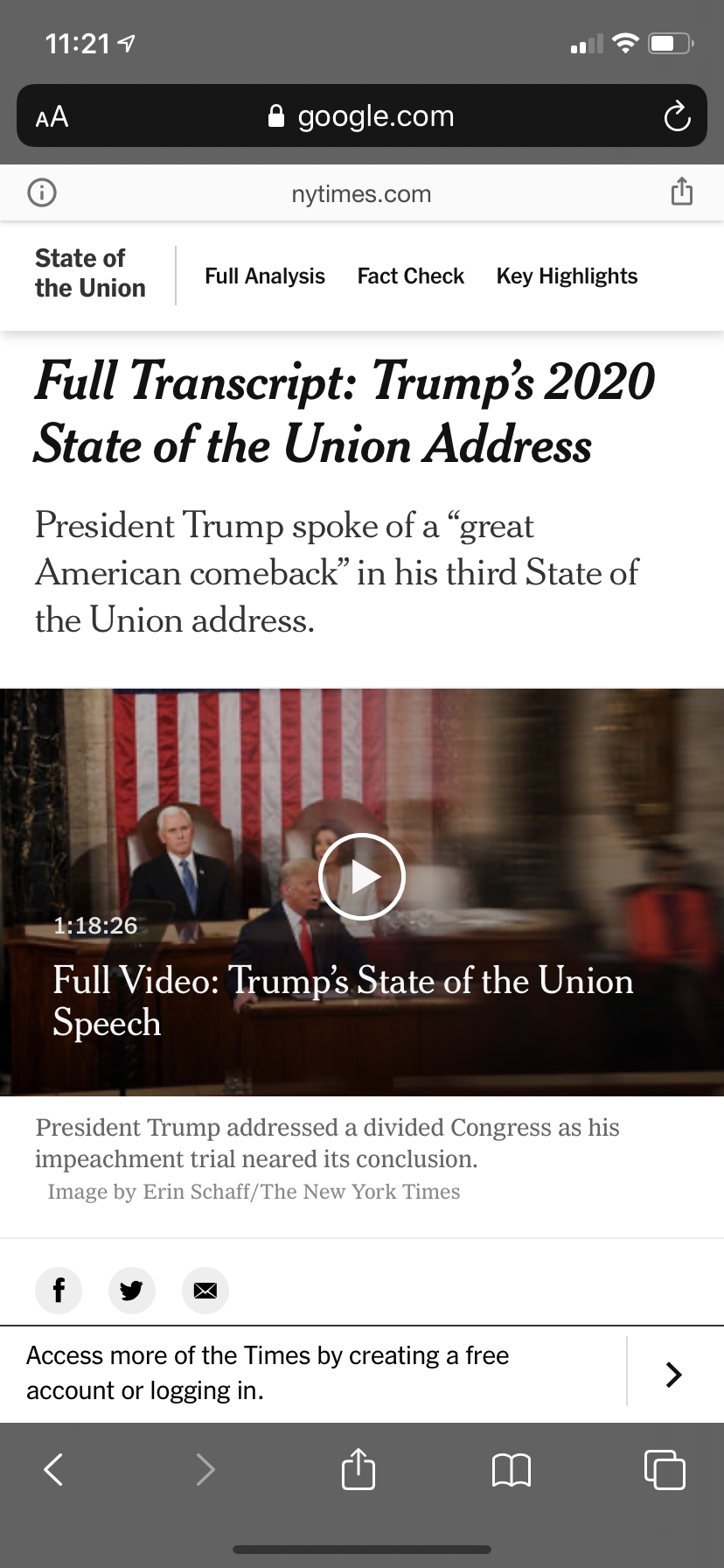Open Safari bookmarks
Screen dimensions: 724x1568
pyautogui.click(x=512, y=1470)
